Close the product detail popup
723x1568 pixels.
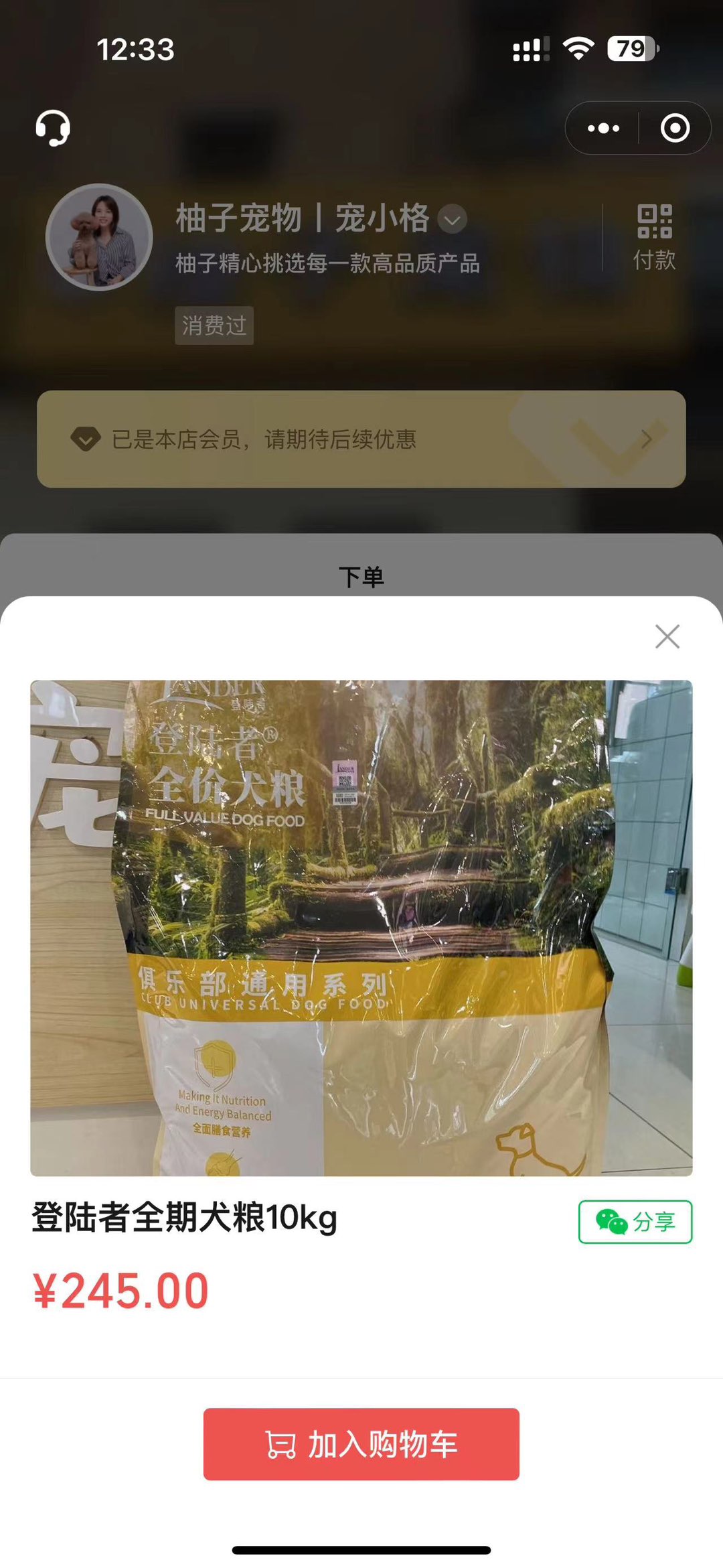click(667, 636)
